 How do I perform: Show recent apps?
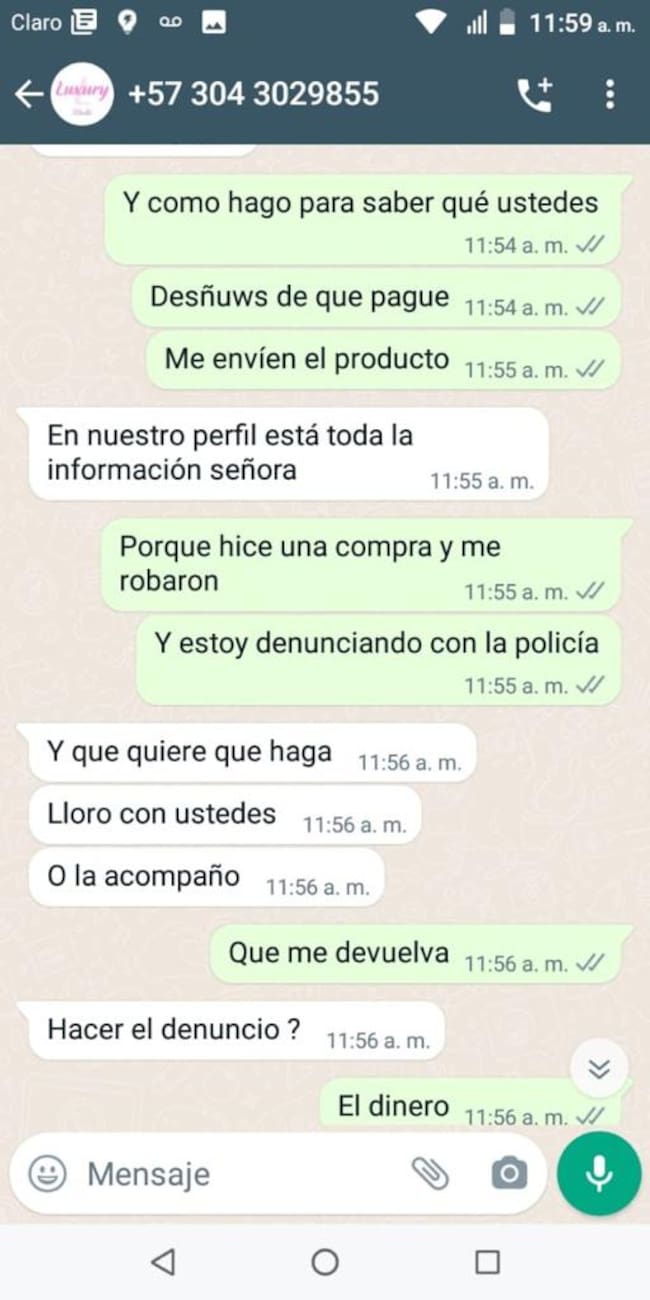(487, 1262)
